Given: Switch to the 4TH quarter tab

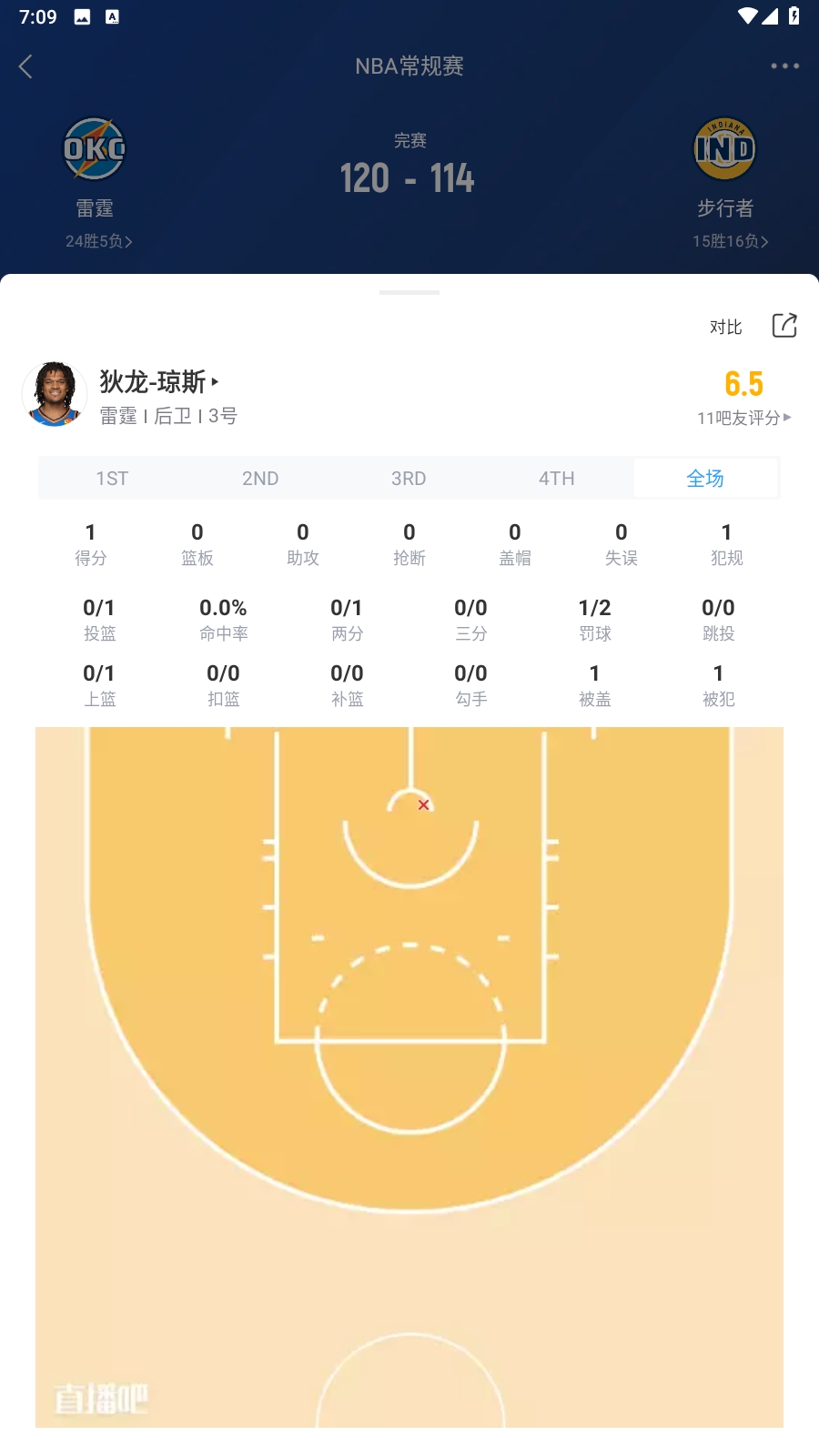Looking at the screenshot, I should point(556,479).
